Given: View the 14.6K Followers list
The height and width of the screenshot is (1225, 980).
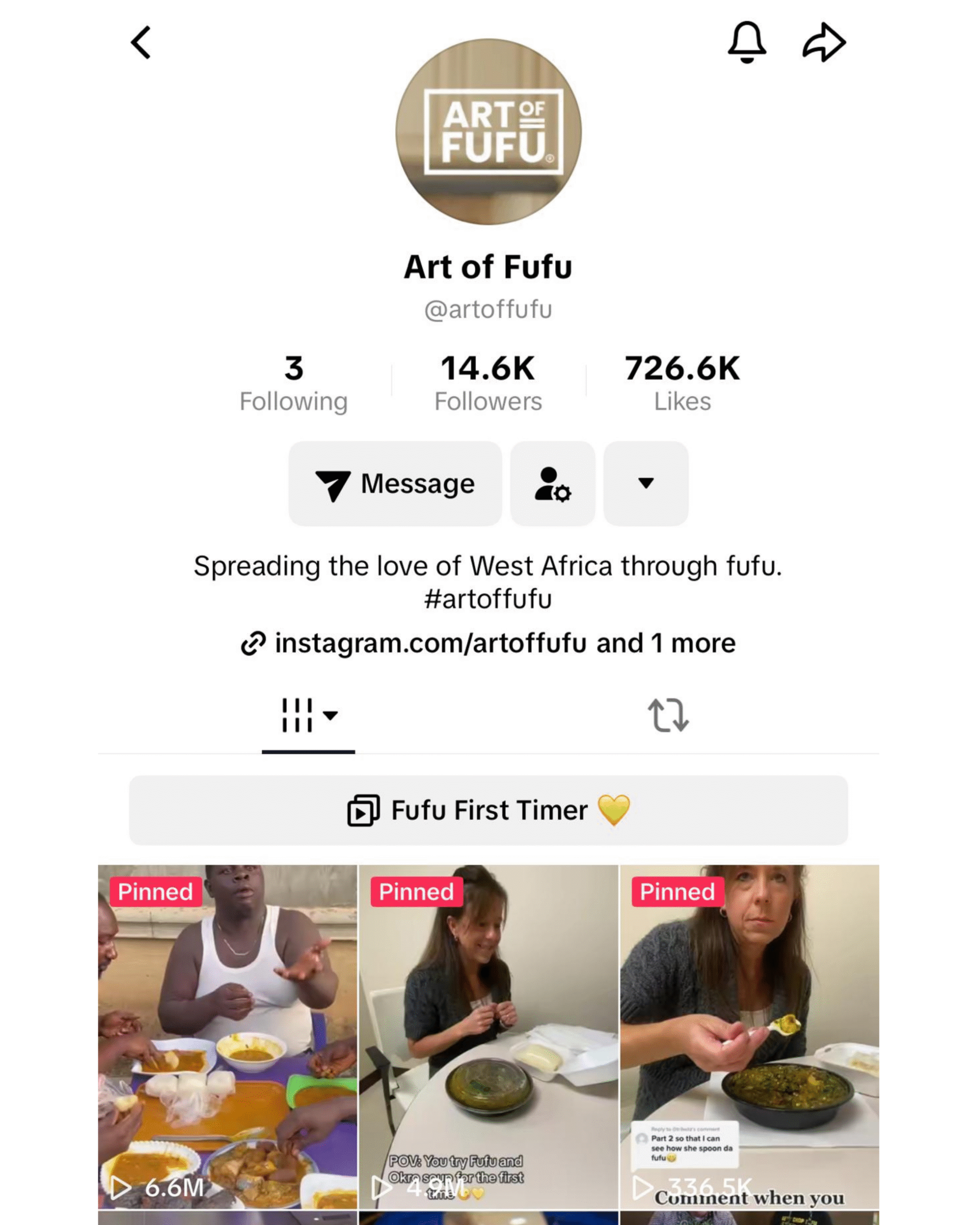Looking at the screenshot, I should (x=488, y=383).
